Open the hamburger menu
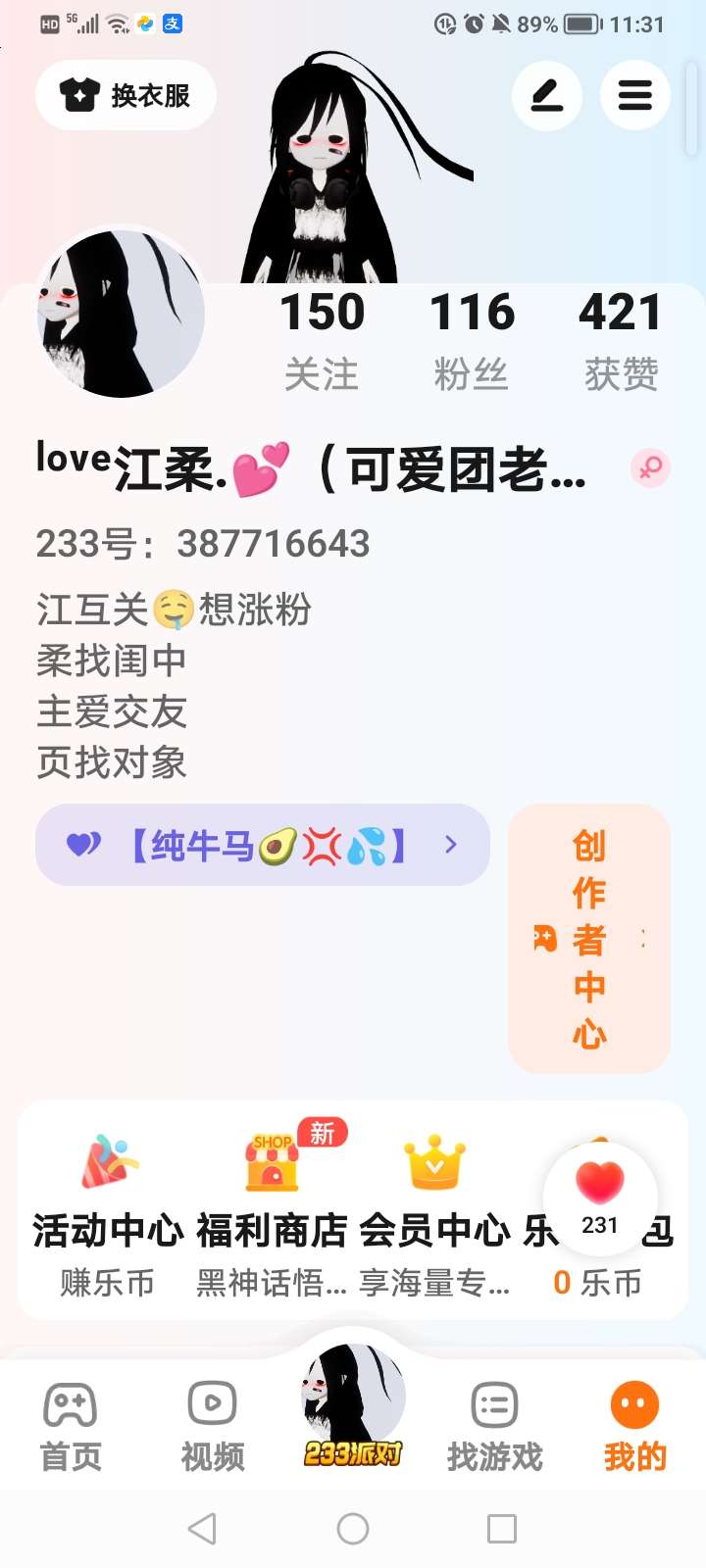Image resolution: width=706 pixels, height=1568 pixels. (634, 95)
